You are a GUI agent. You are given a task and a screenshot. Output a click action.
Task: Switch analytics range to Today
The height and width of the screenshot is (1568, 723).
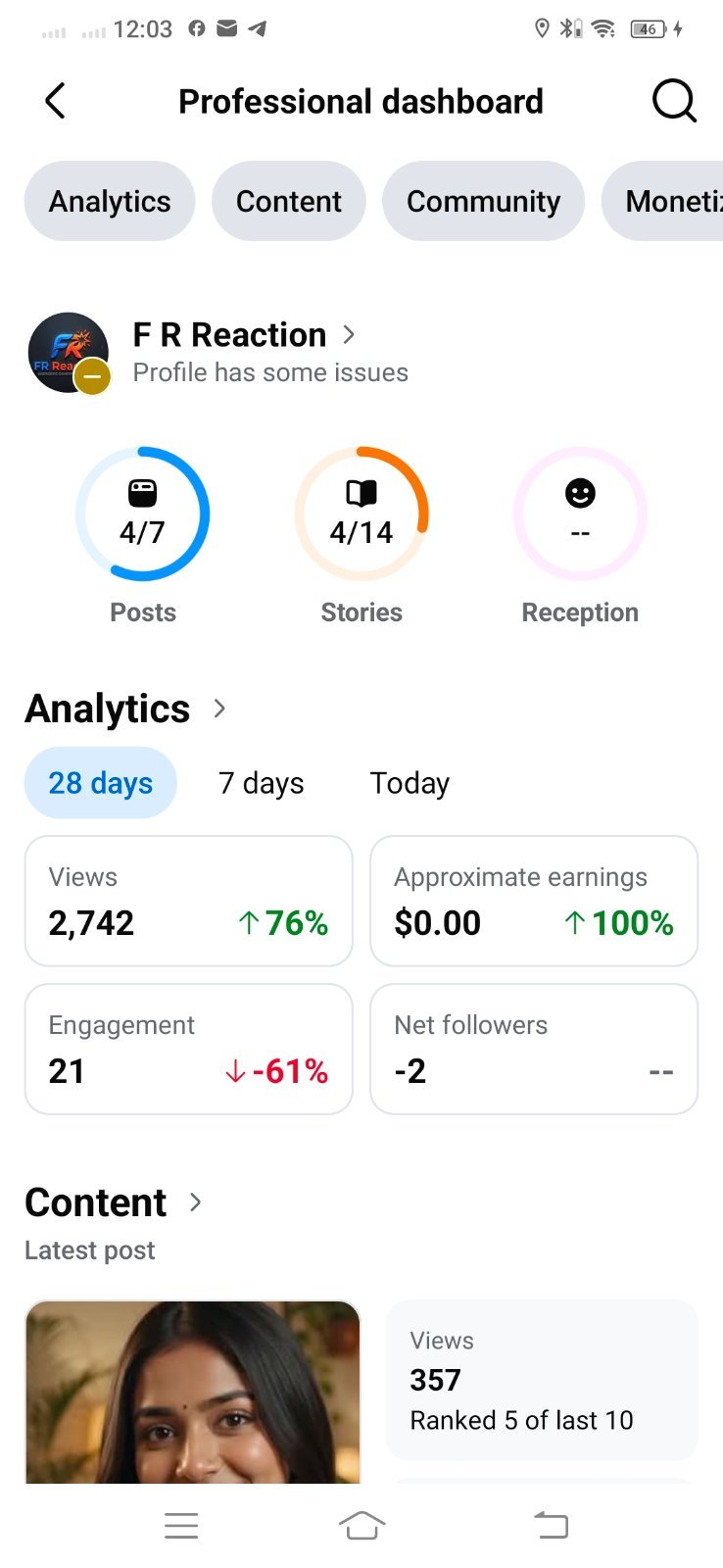[410, 783]
